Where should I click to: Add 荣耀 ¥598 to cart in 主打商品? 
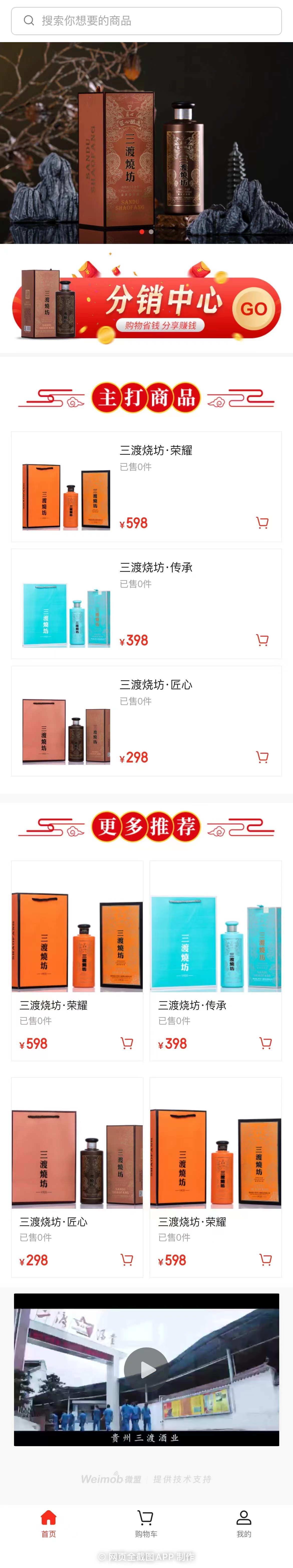point(262,523)
